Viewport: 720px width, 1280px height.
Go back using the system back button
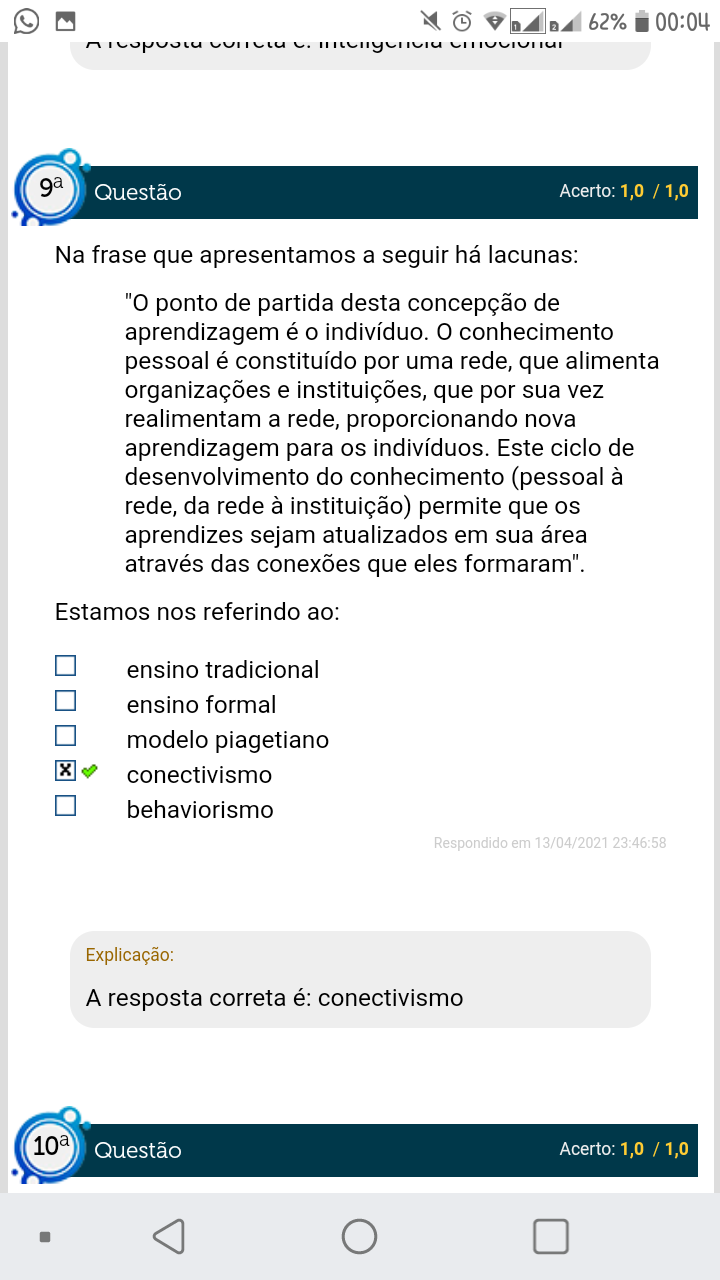(x=169, y=1236)
